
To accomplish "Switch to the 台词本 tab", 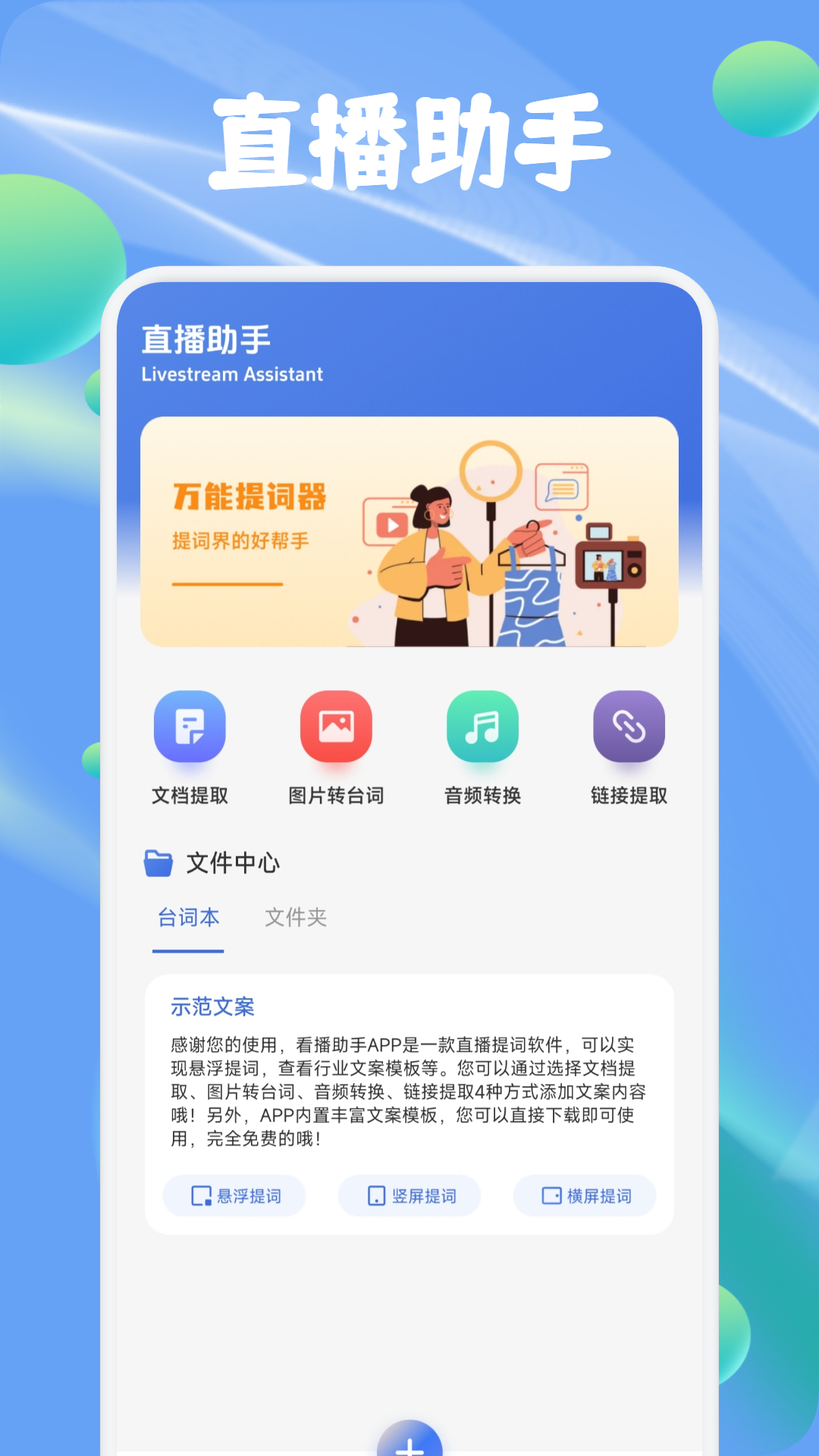I will (x=187, y=918).
